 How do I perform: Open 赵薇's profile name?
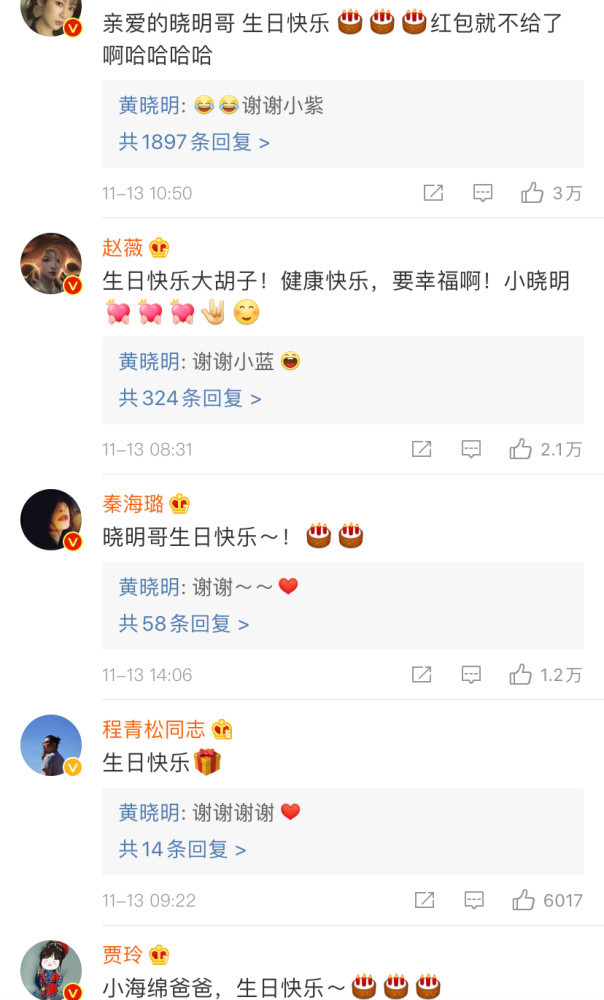(123, 247)
